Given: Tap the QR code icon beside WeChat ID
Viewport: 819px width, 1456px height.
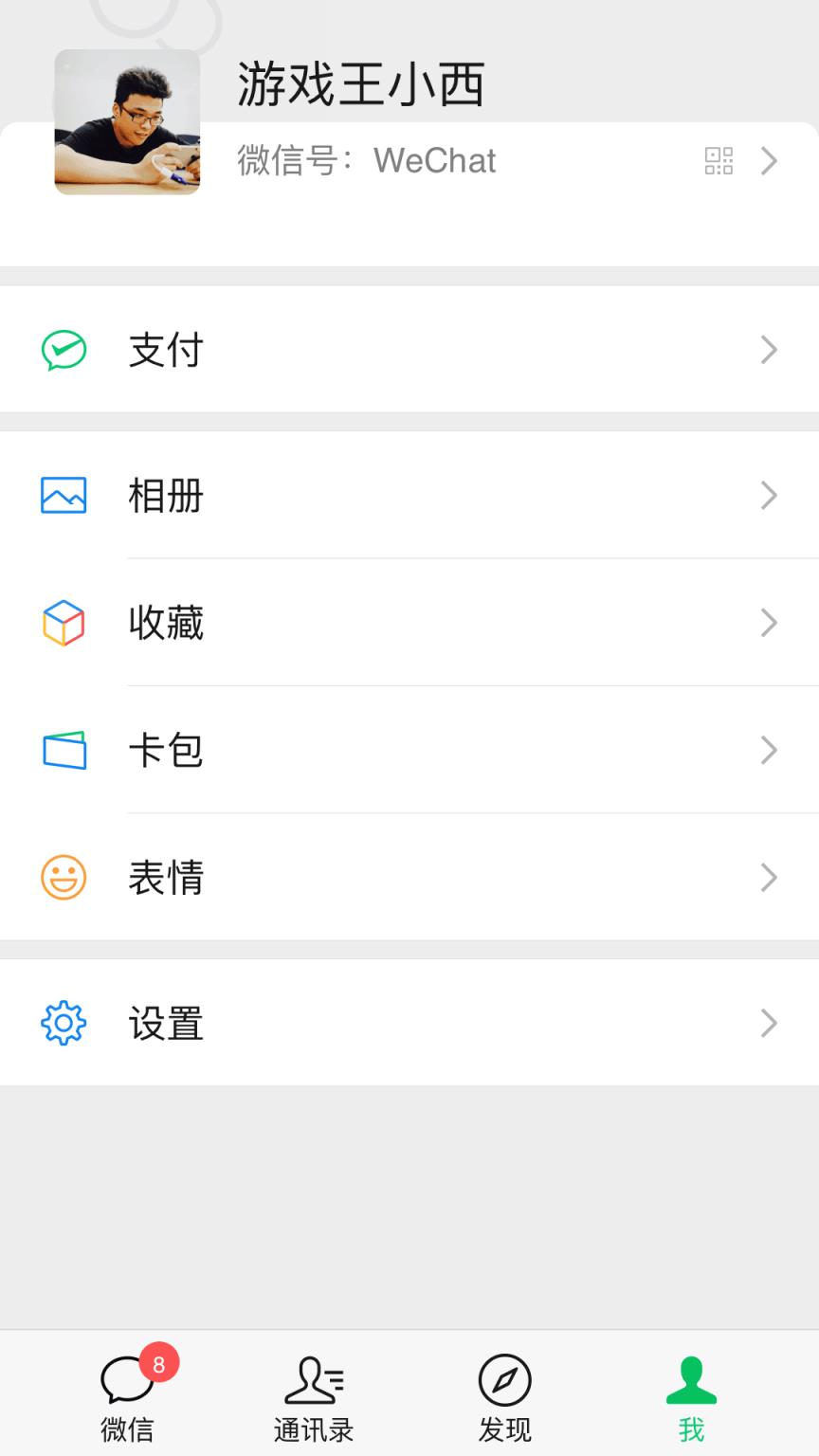Looking at the screenshot, I should 720,161.
